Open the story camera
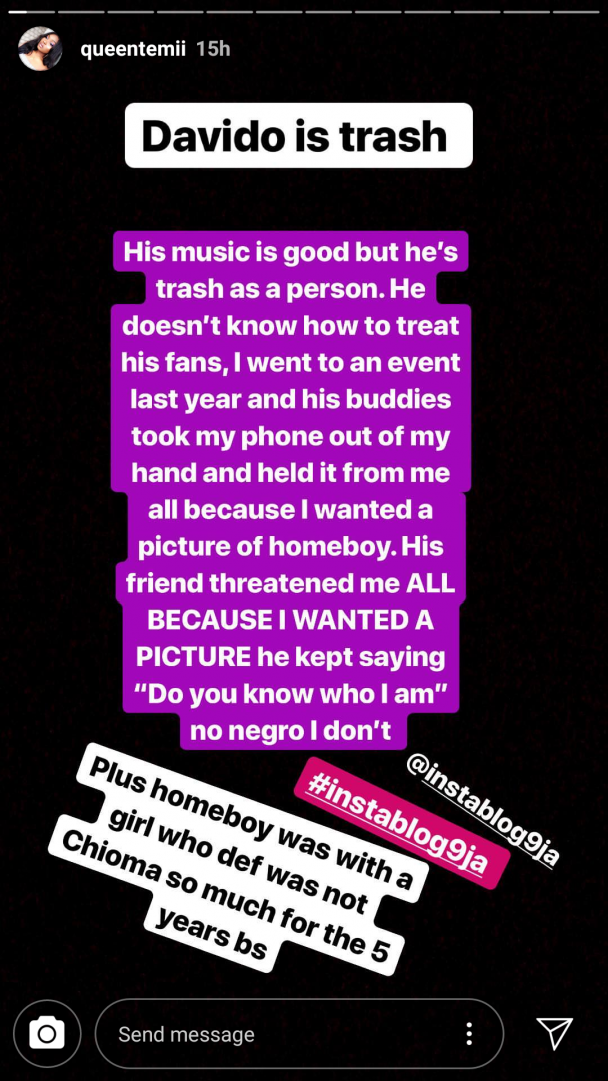 tap(47, 1033)
